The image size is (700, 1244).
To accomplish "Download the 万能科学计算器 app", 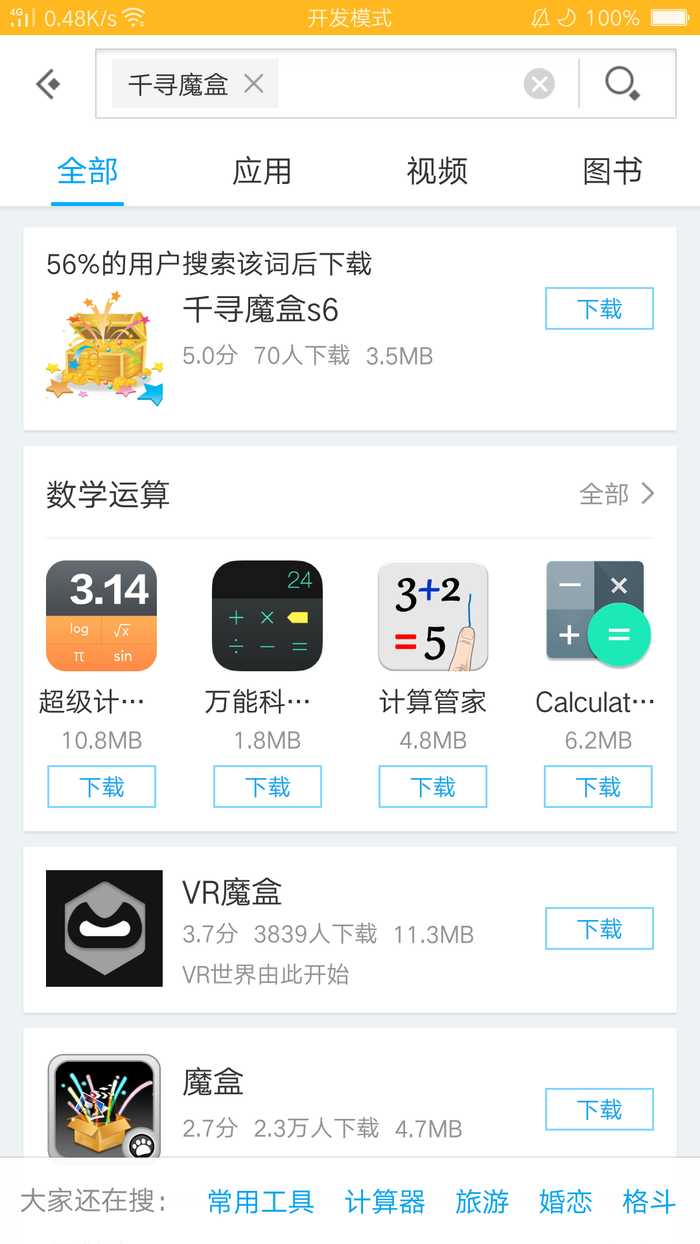I will pos(267,787).
